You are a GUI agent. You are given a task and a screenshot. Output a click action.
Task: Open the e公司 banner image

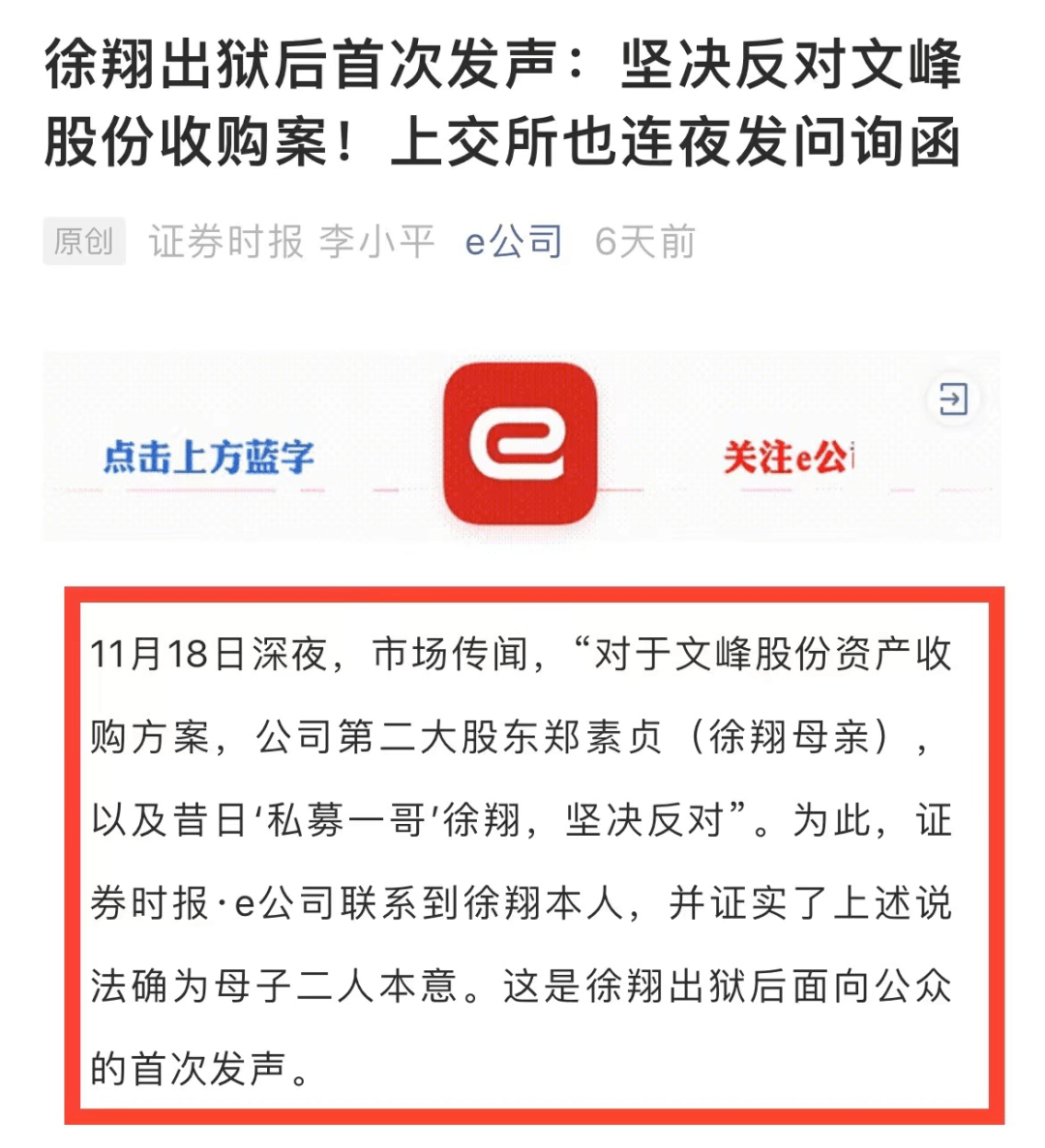(521, 446)
